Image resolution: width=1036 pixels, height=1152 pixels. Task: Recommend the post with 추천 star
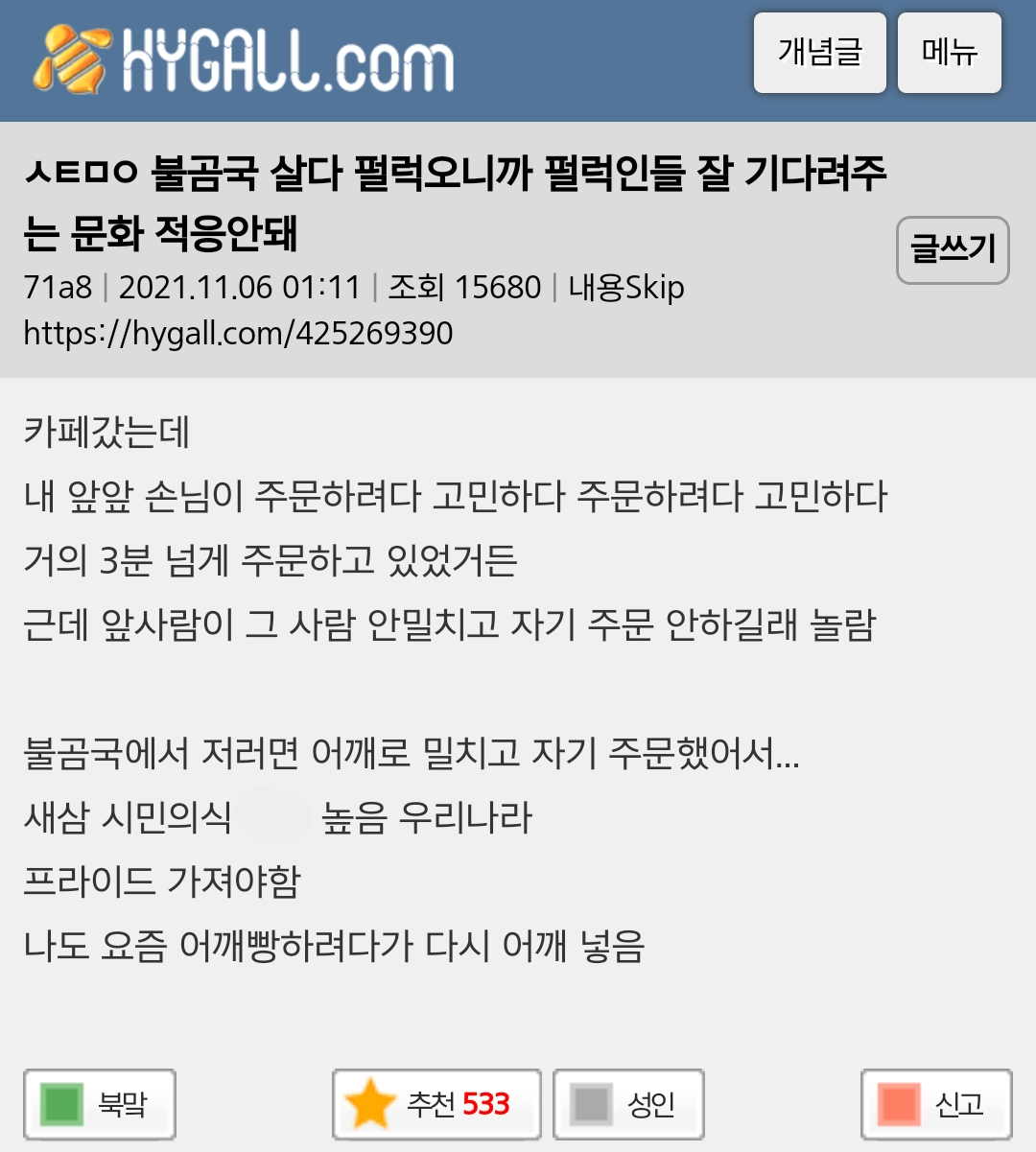click(436, 1104)
